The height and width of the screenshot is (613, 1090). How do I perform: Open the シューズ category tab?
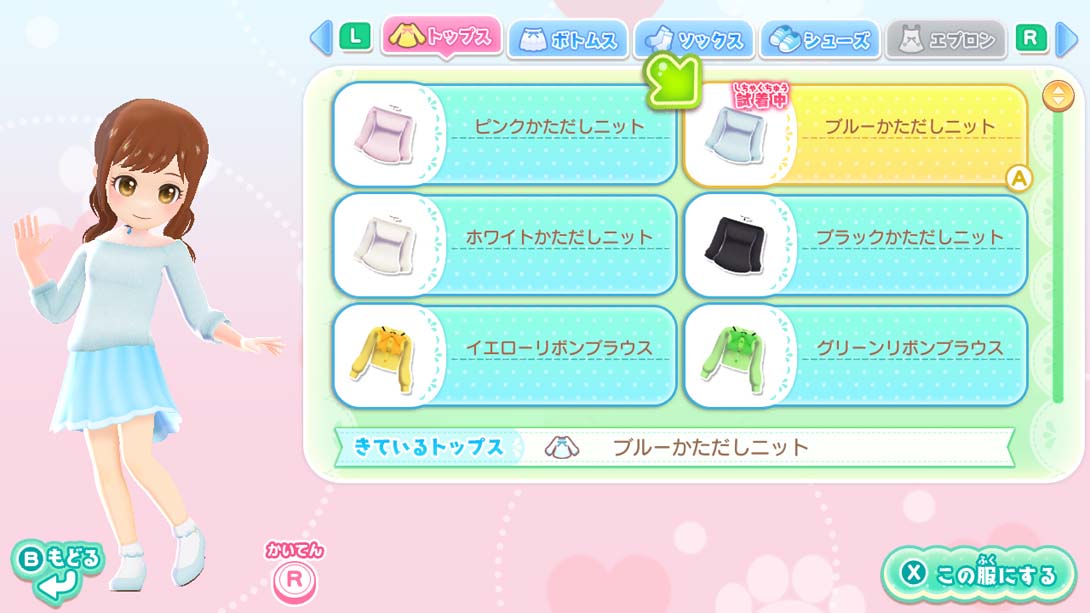click(820, 40)
